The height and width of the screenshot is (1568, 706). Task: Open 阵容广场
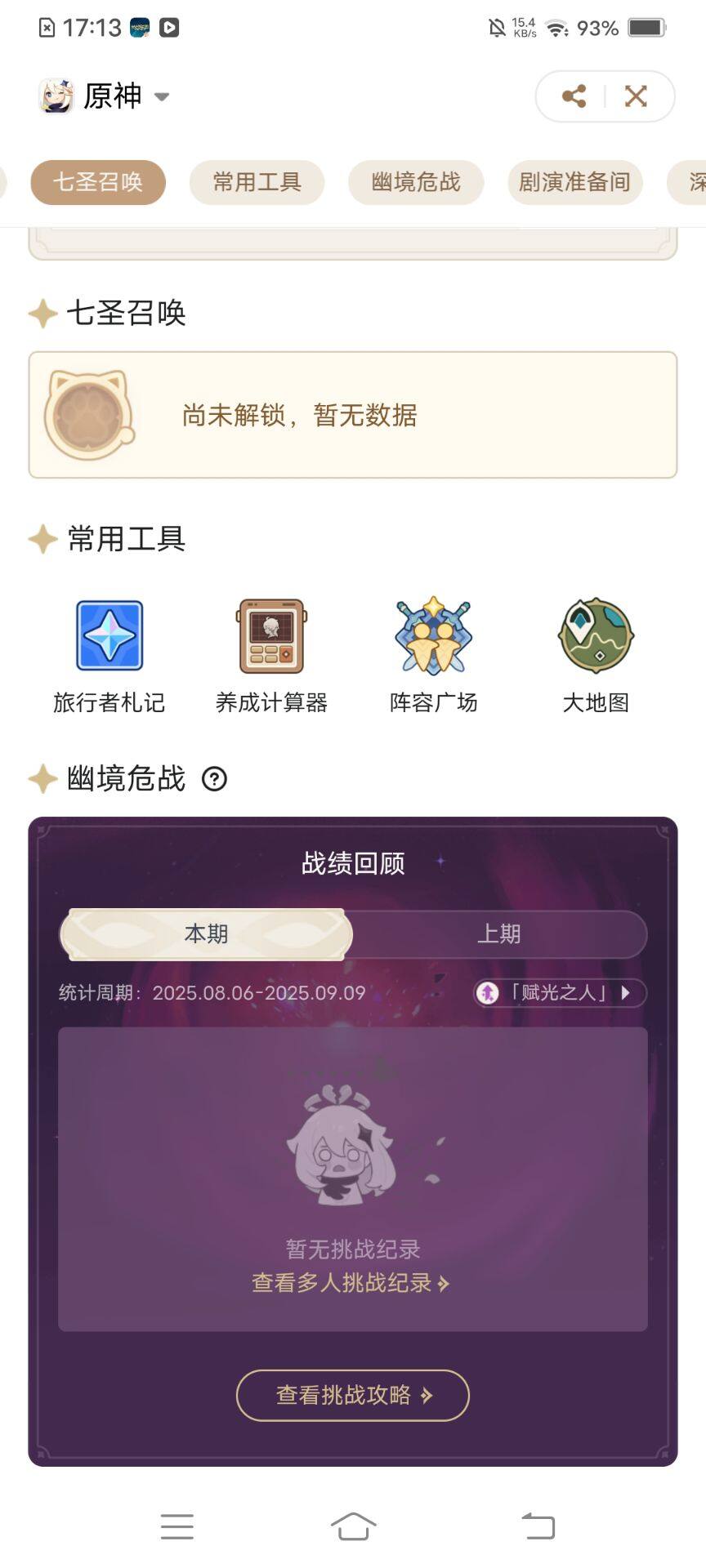433,656
